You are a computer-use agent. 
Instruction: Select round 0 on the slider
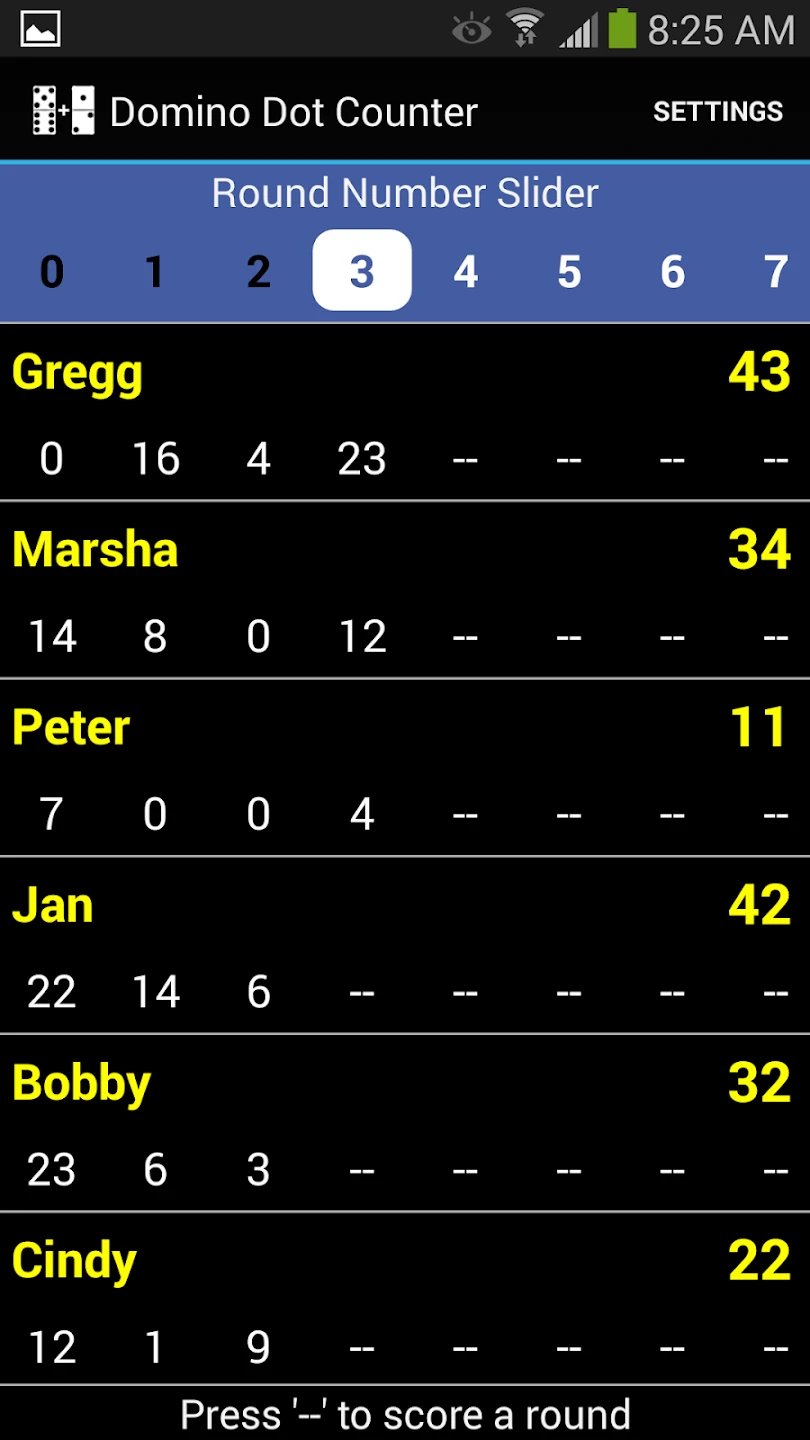click(x=52, y=271)
